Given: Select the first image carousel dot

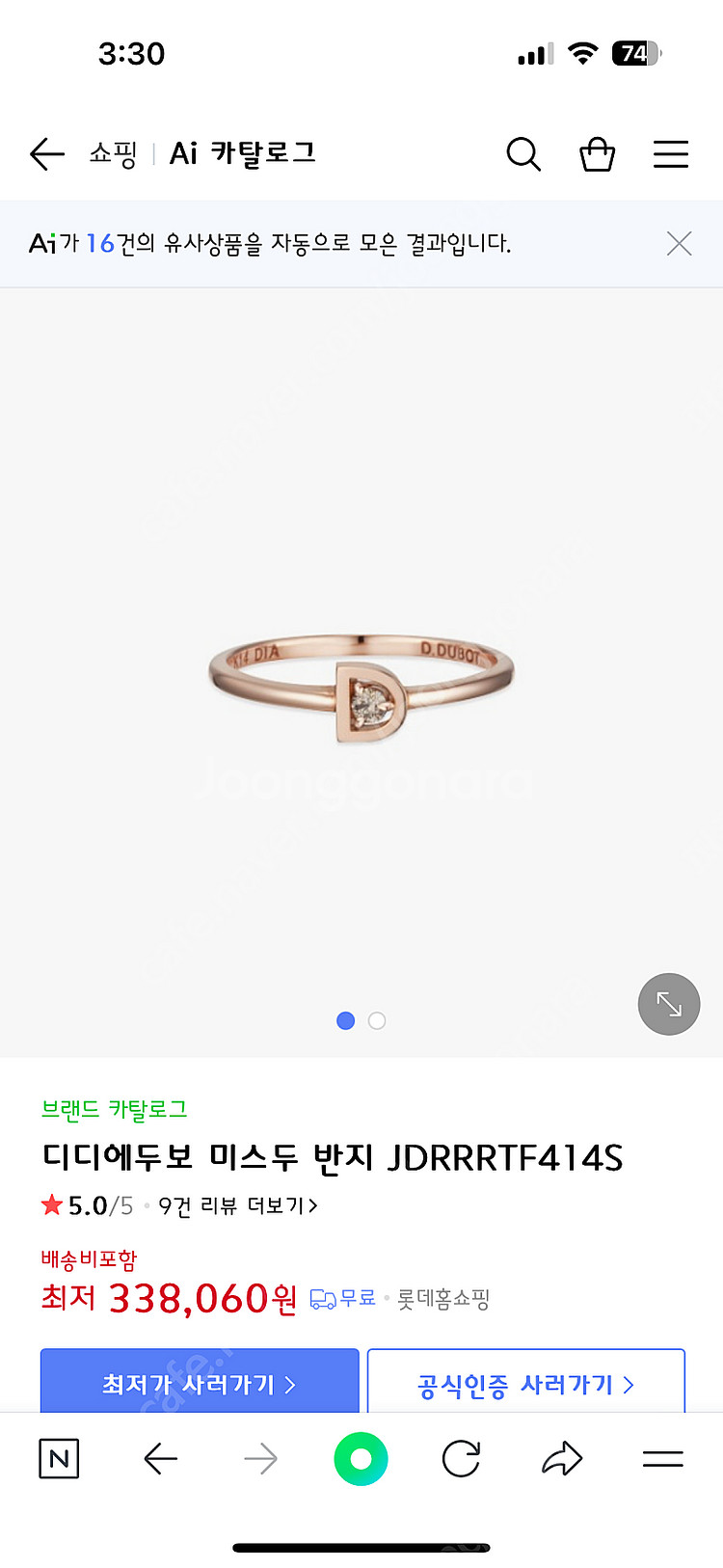Looking at the screenshot, I should coord(345,1020).
